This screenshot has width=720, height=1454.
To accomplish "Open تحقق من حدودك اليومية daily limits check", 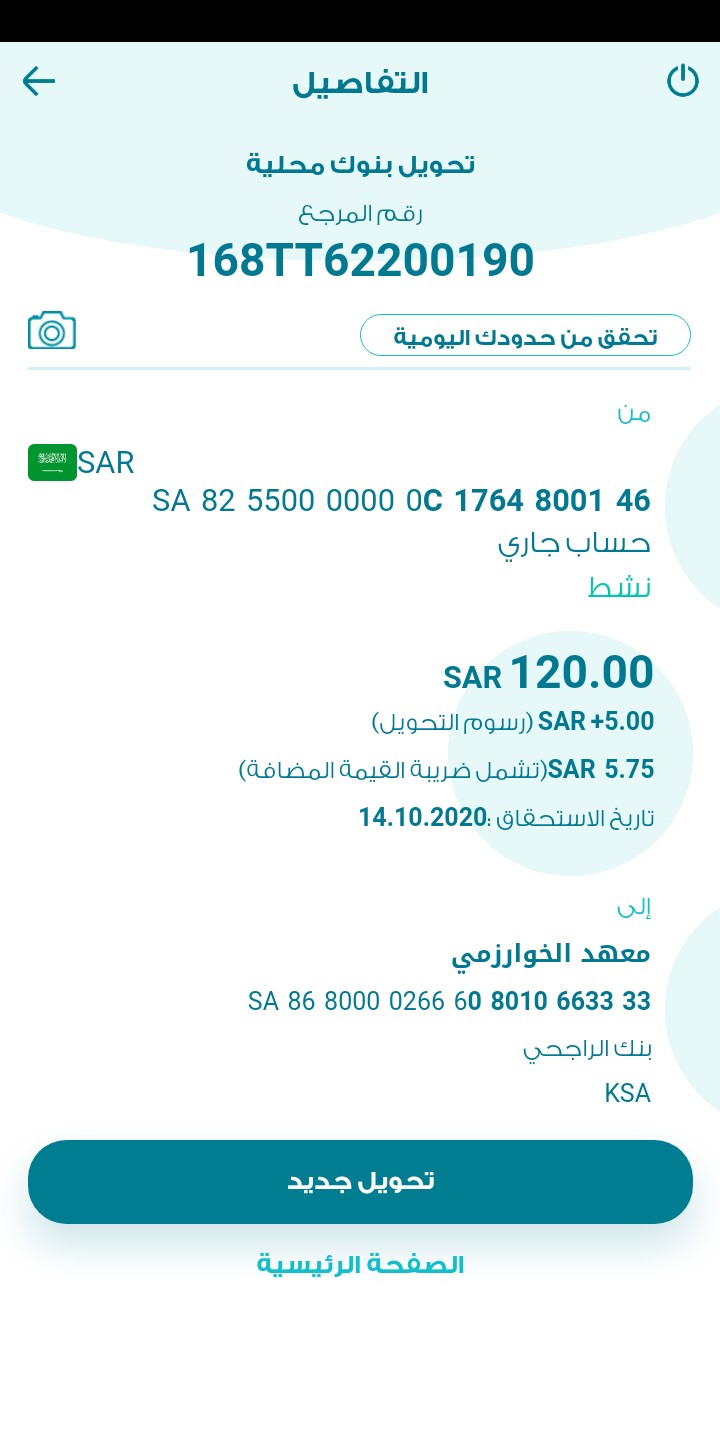I will (525, 336).
